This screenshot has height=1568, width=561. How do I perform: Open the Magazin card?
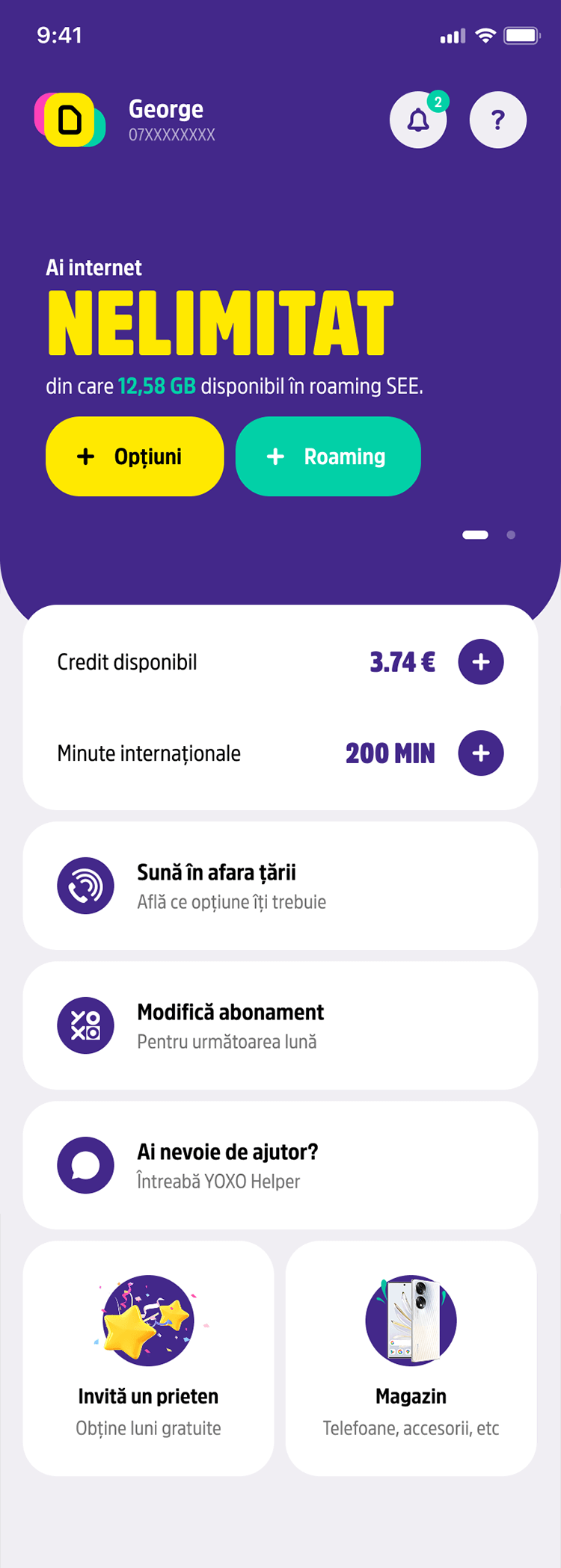point(411,1358)
